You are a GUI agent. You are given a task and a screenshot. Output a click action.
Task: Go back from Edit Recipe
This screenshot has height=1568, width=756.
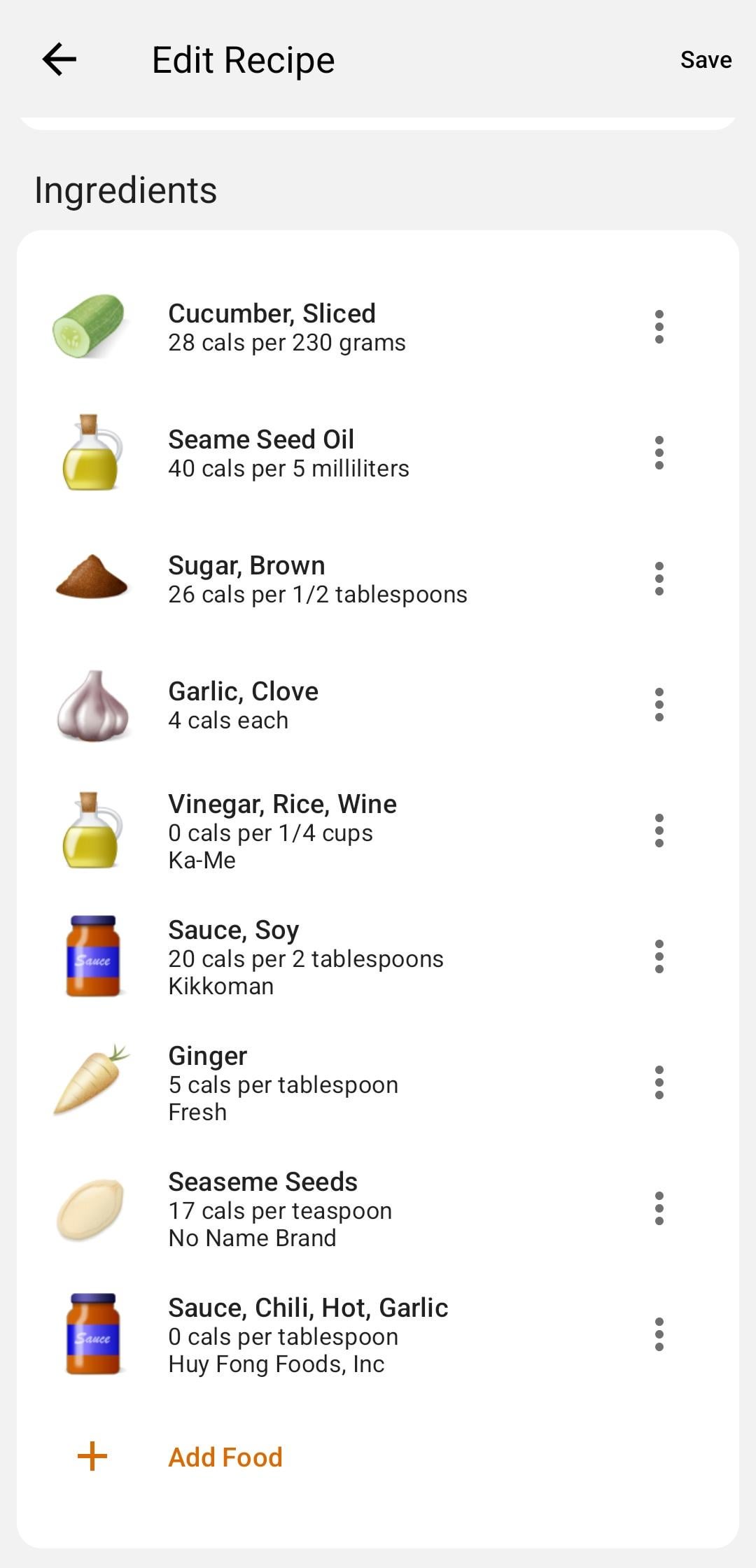(x=59, y=59)
